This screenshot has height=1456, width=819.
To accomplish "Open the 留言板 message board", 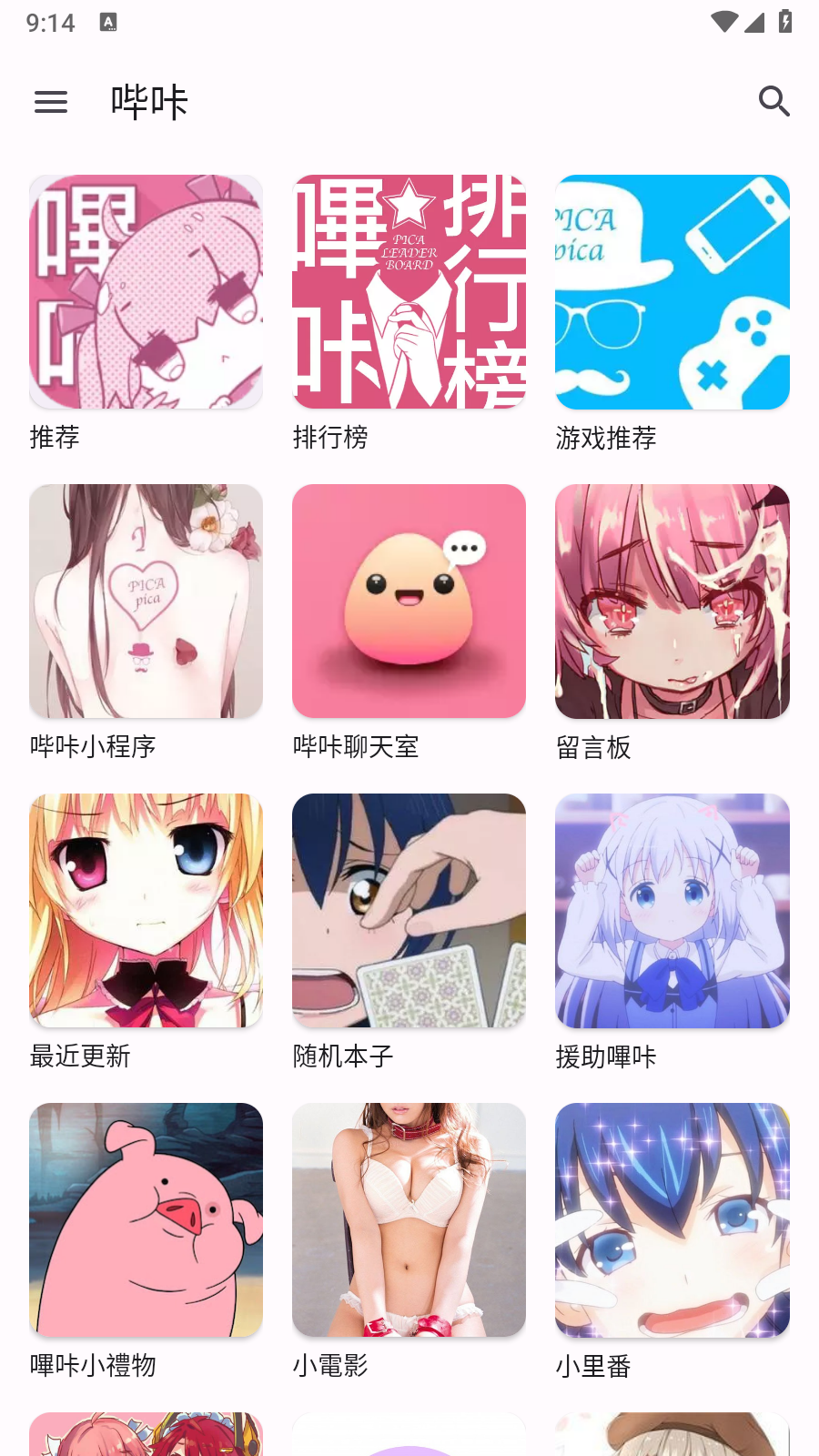I will point(672,601).
